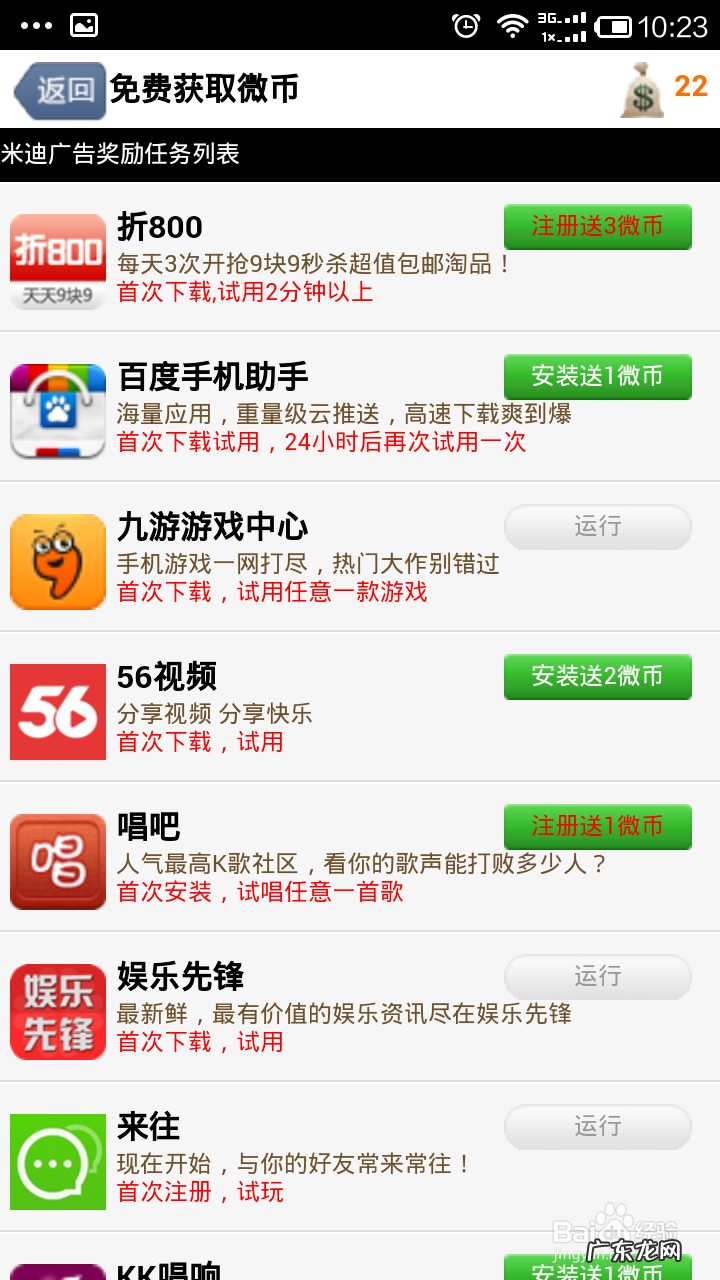Tap the 百度手机助手 Baidu assistant icon
The width and height of the screenshot is (720, 1280).
pos(57,411)
